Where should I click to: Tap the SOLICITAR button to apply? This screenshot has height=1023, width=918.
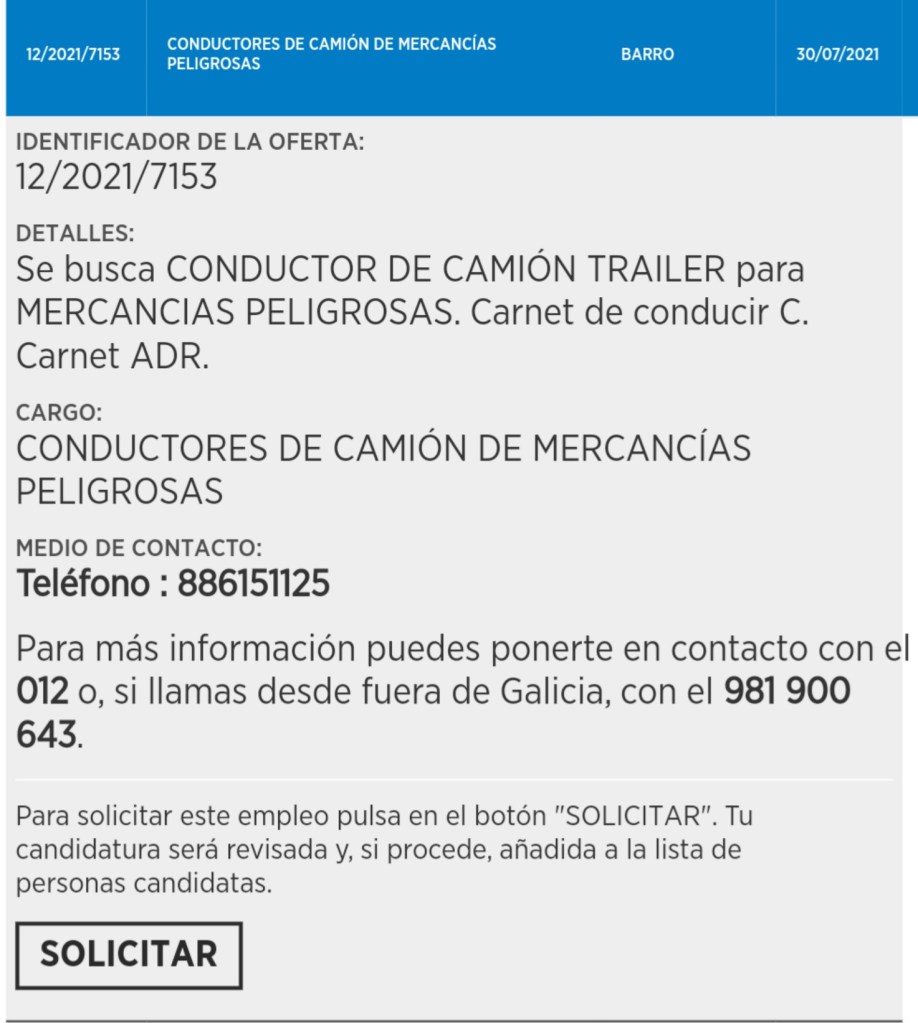click(129, 954)
